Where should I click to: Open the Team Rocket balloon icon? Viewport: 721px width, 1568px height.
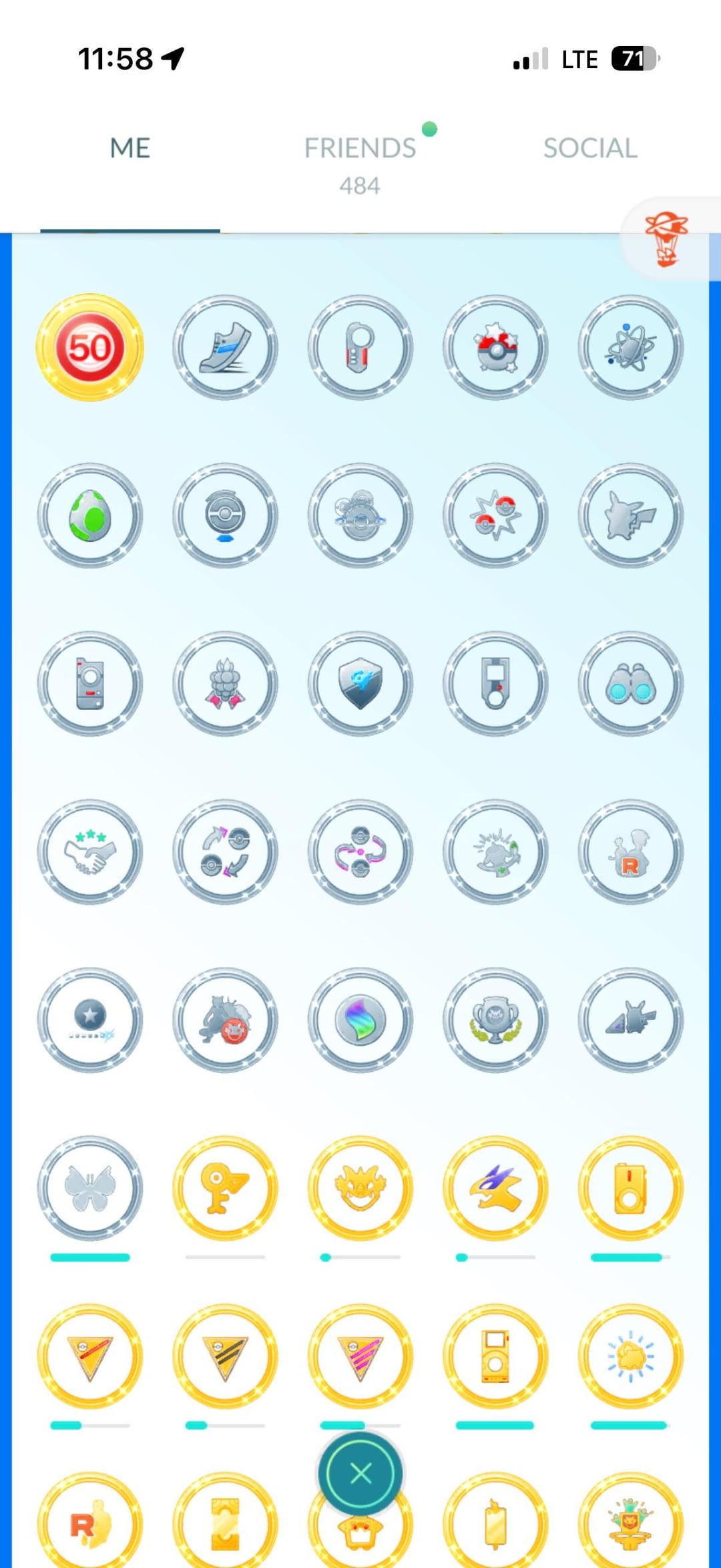pos(666,239)
